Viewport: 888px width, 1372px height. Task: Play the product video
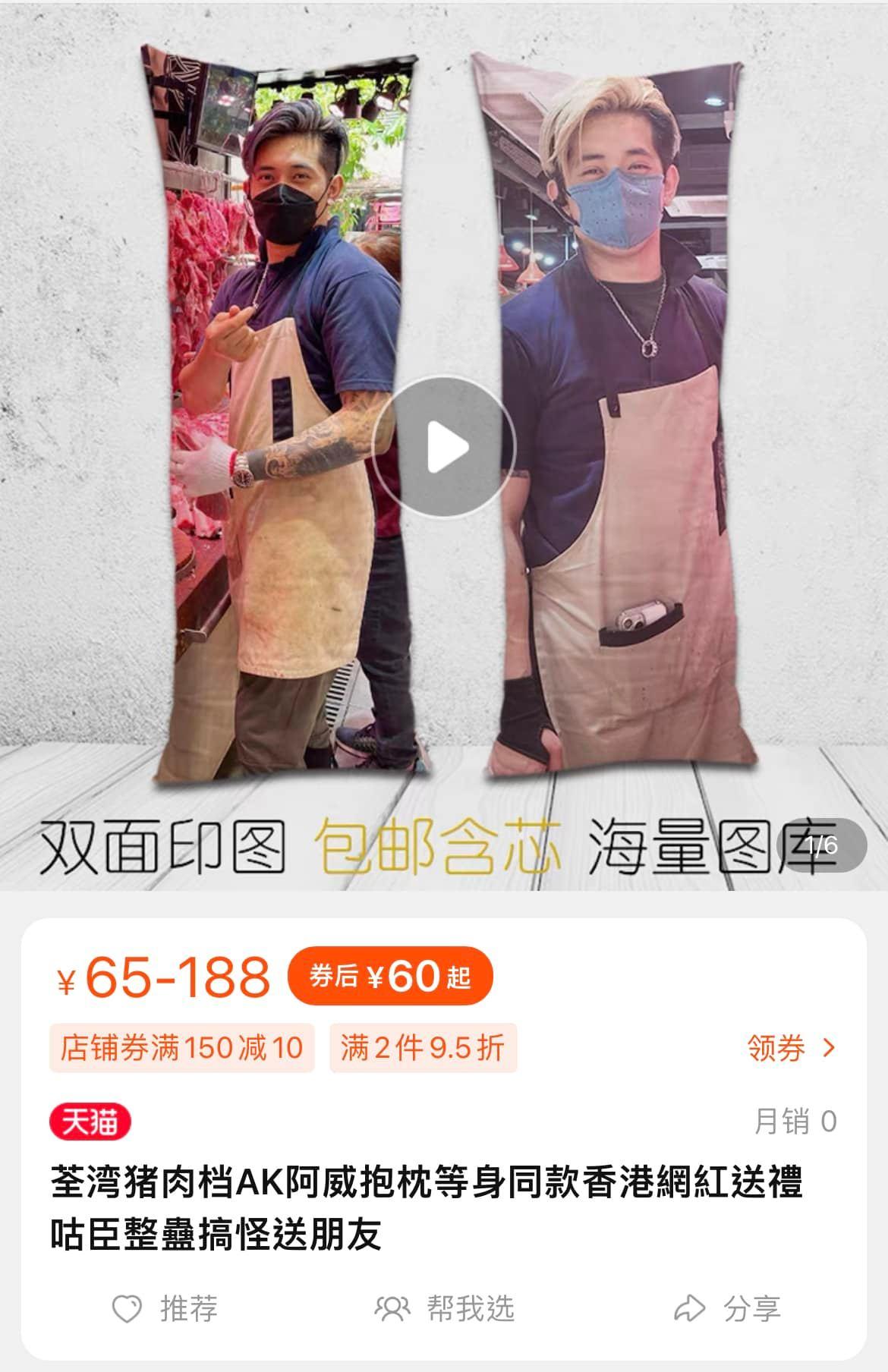click(x=444, y=448)
